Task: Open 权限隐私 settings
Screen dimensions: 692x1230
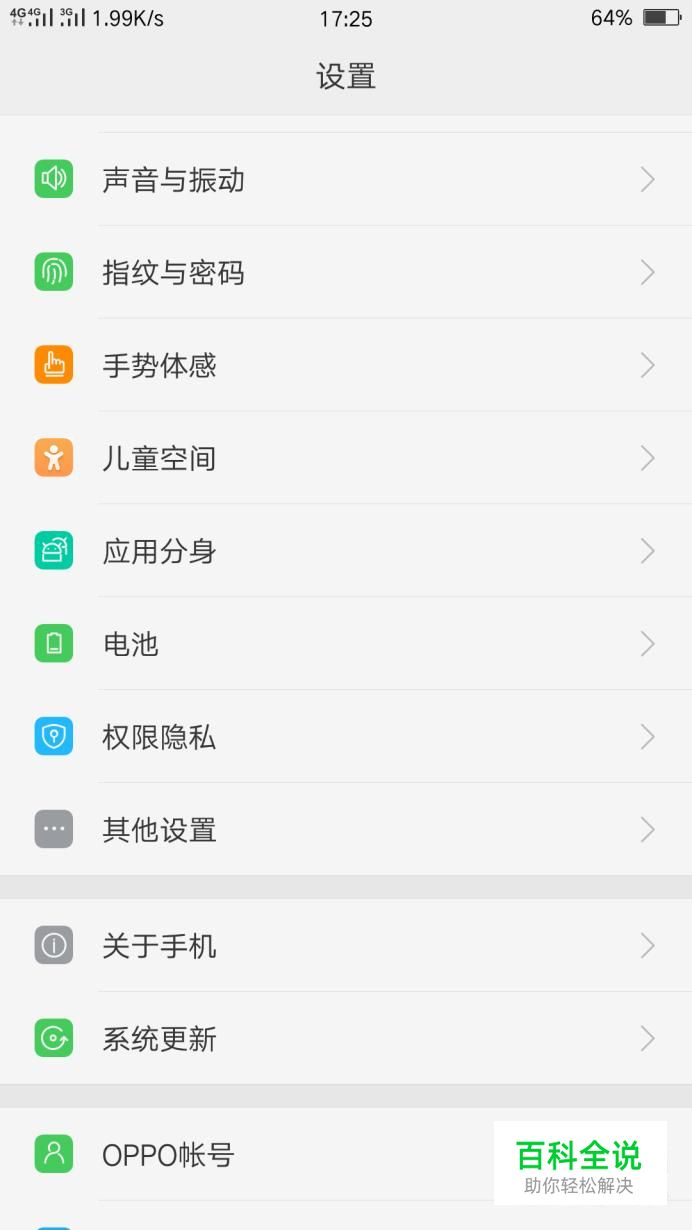Action: click(346, 737)
